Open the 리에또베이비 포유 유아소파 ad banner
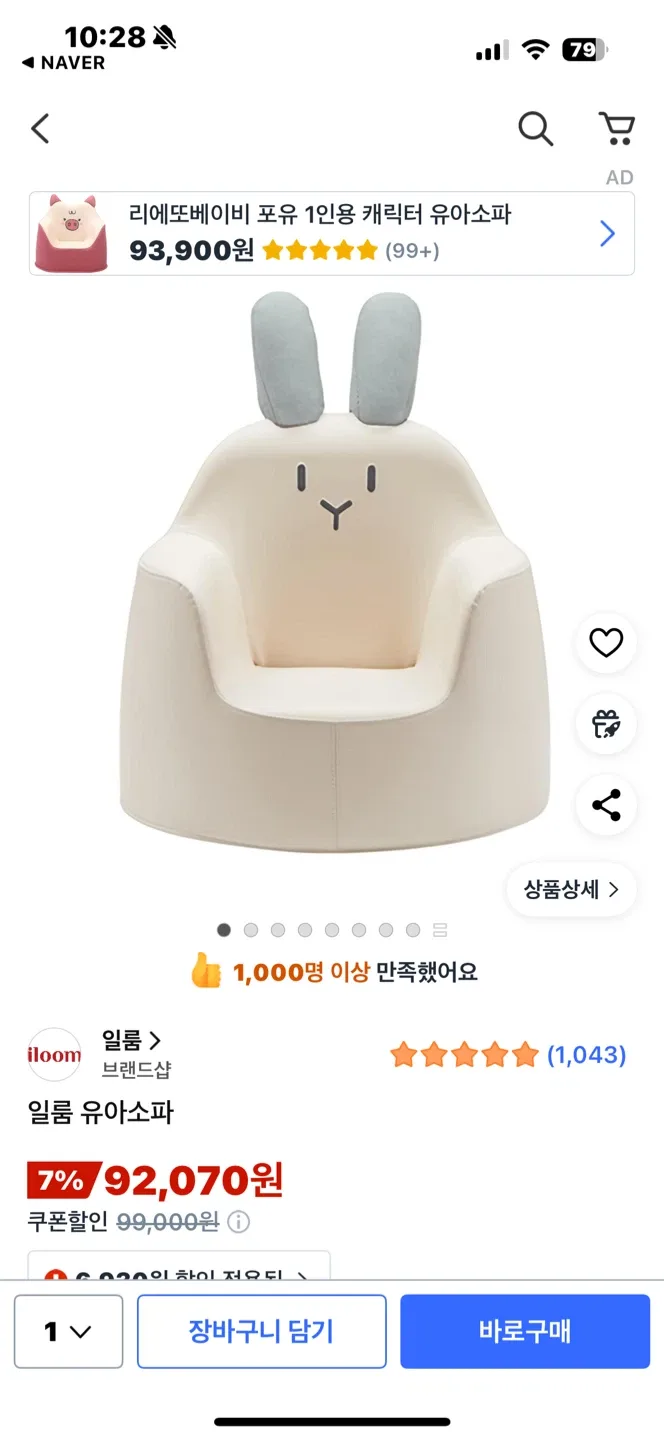 tap(331, 234)
